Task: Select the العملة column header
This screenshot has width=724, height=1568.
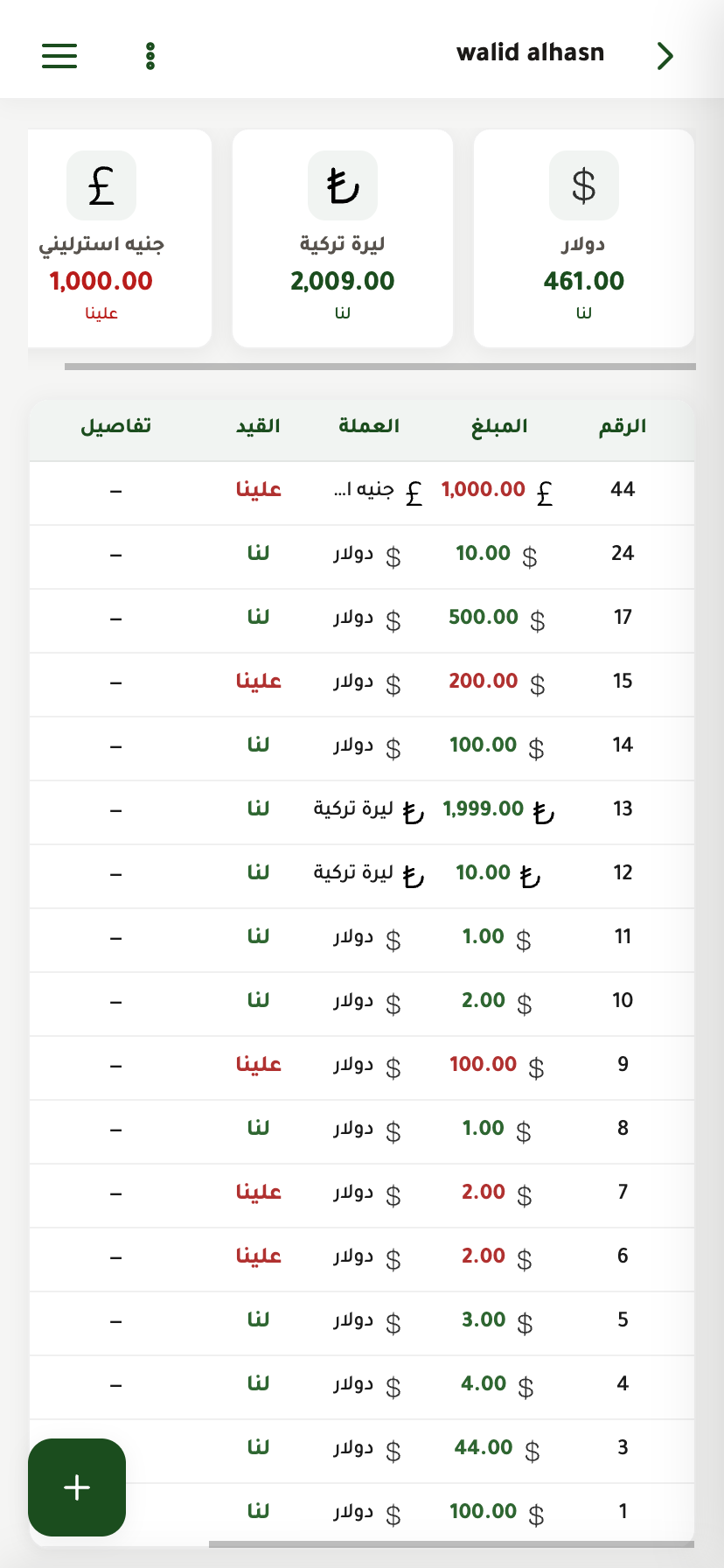Action: (x=368, y=426)
